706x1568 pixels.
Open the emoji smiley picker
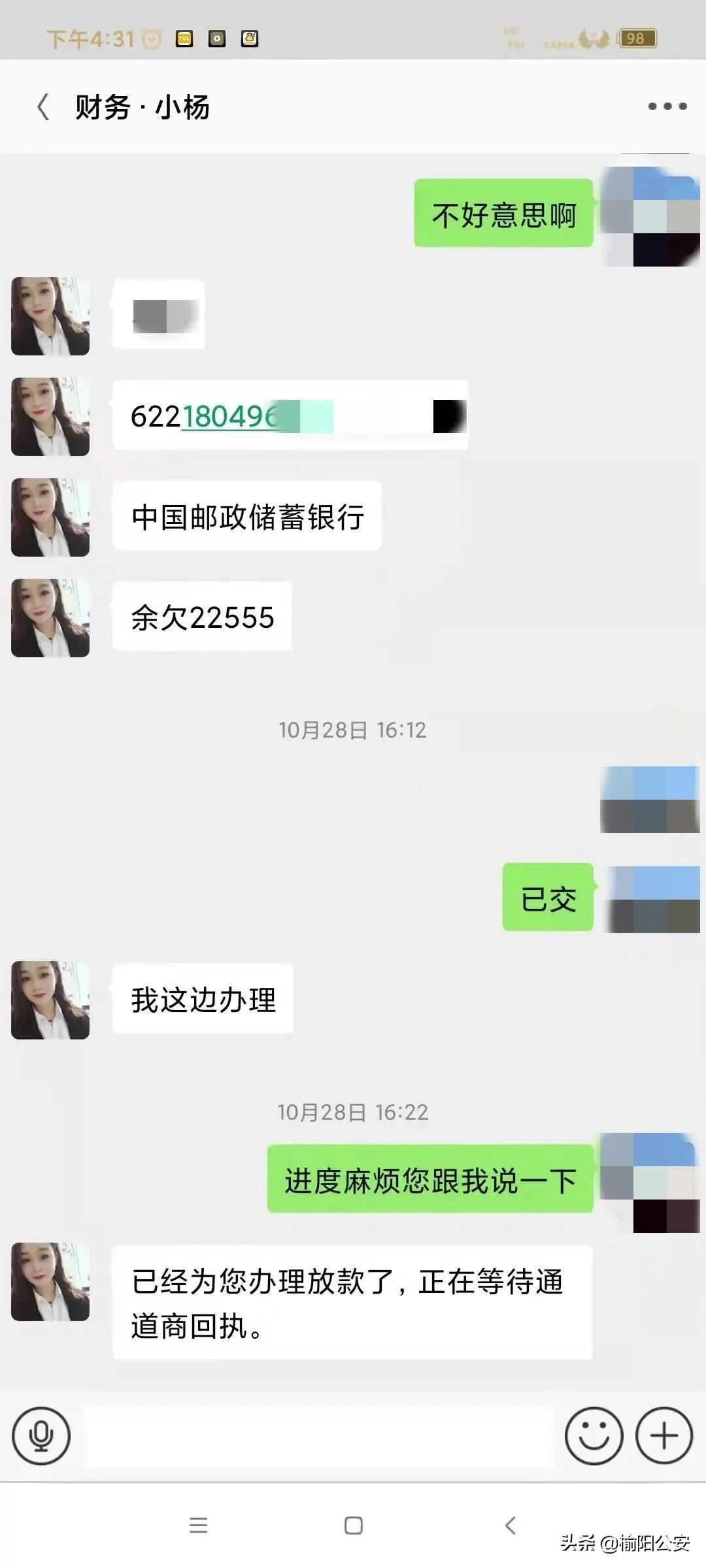[593, 1434]
